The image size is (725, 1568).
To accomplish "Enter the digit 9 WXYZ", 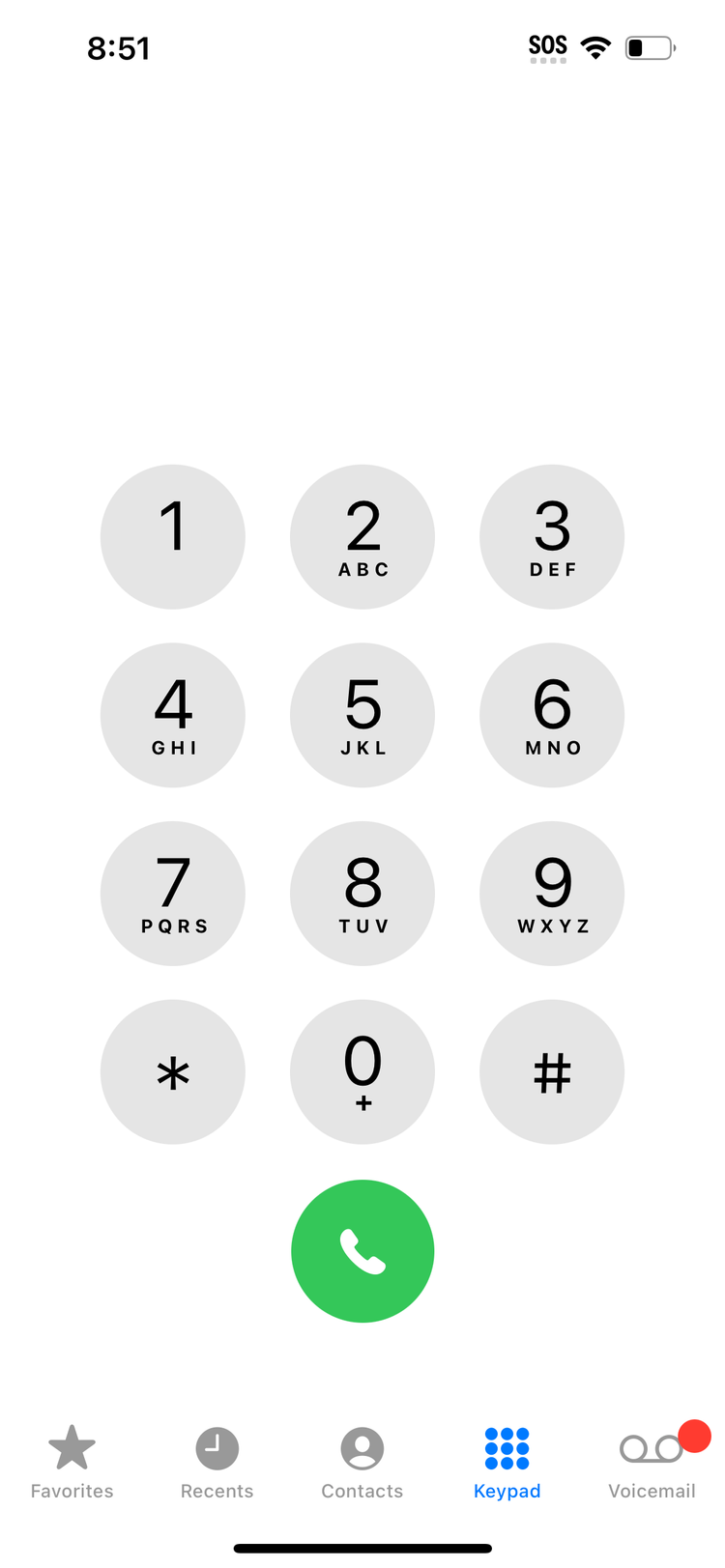I will click(x=552, y=893).
